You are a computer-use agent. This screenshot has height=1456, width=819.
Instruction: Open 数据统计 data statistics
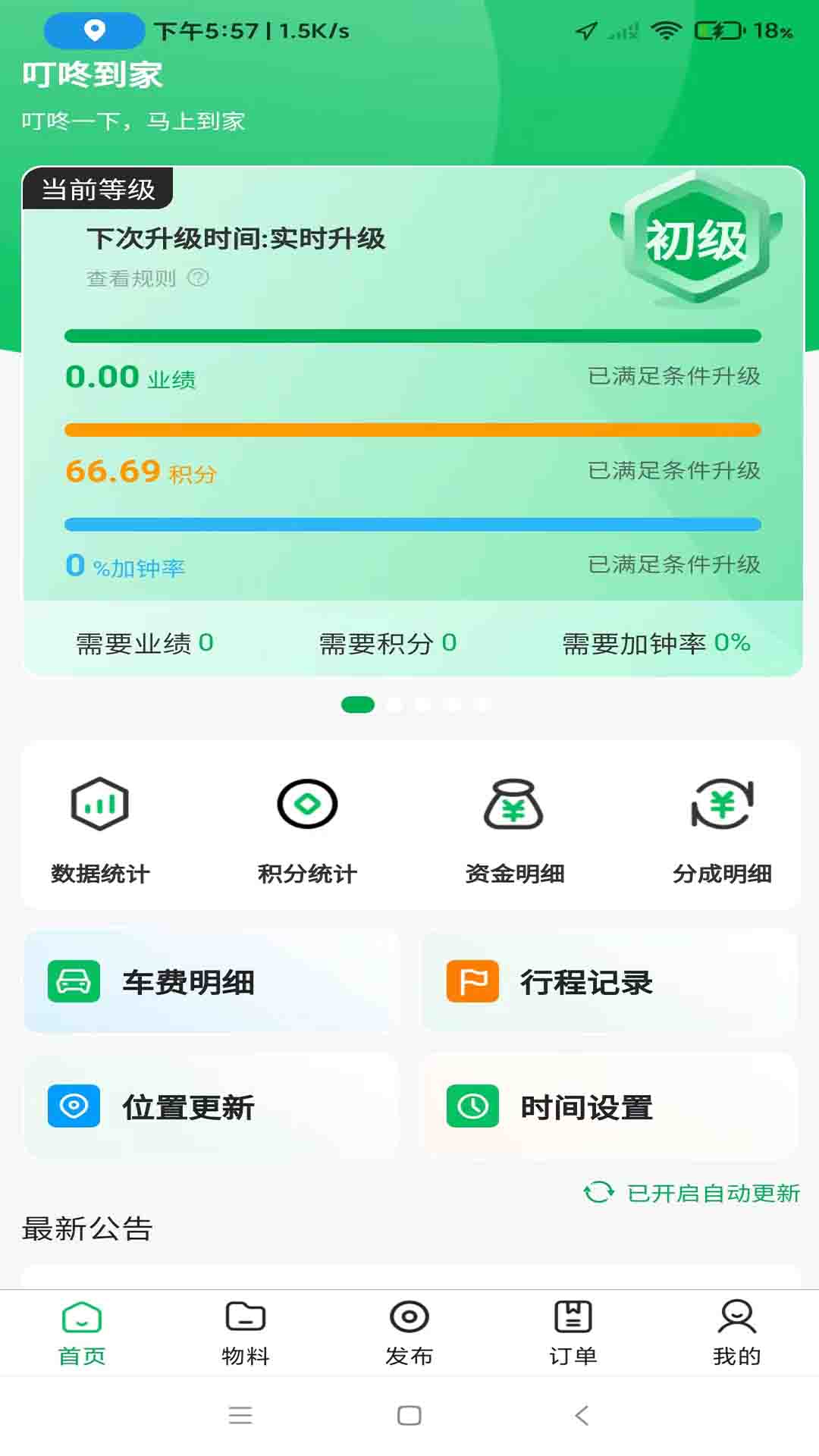click(x=100, y=830)
